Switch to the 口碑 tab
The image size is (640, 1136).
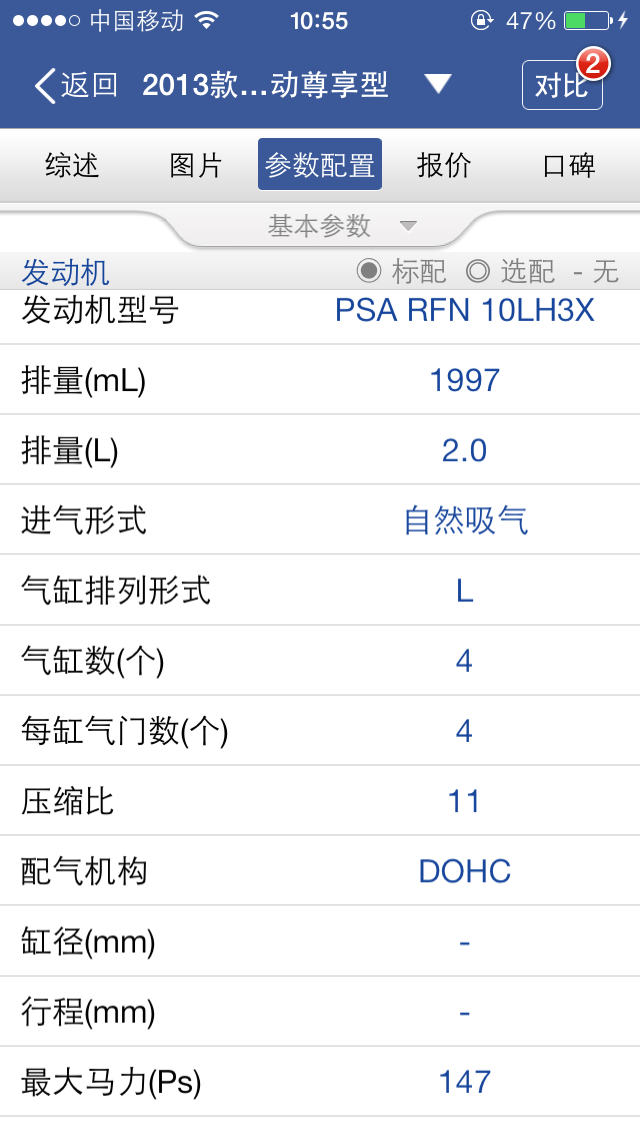click(x=569, y=165)
